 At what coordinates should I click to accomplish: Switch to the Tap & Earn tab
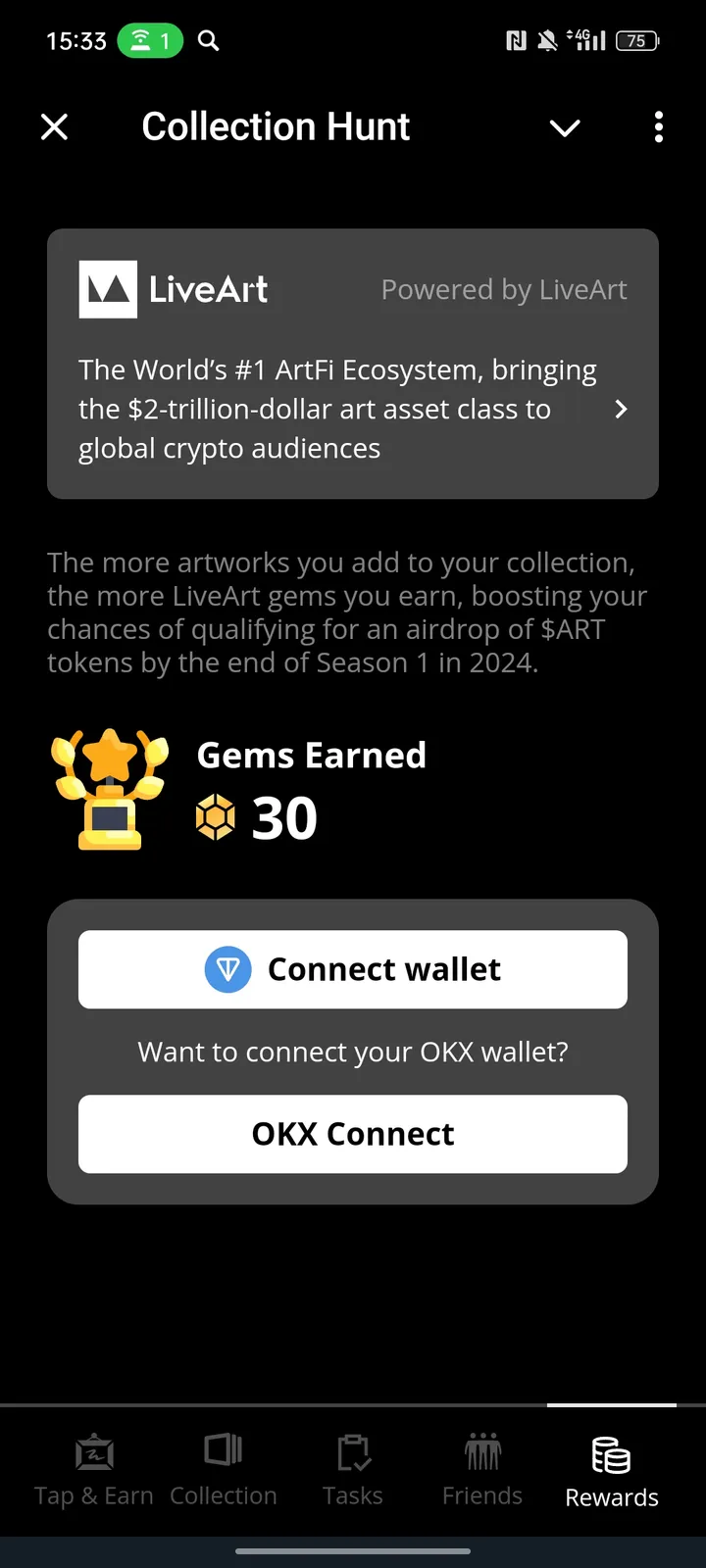pyautogui.click(x=94, y=1471)
